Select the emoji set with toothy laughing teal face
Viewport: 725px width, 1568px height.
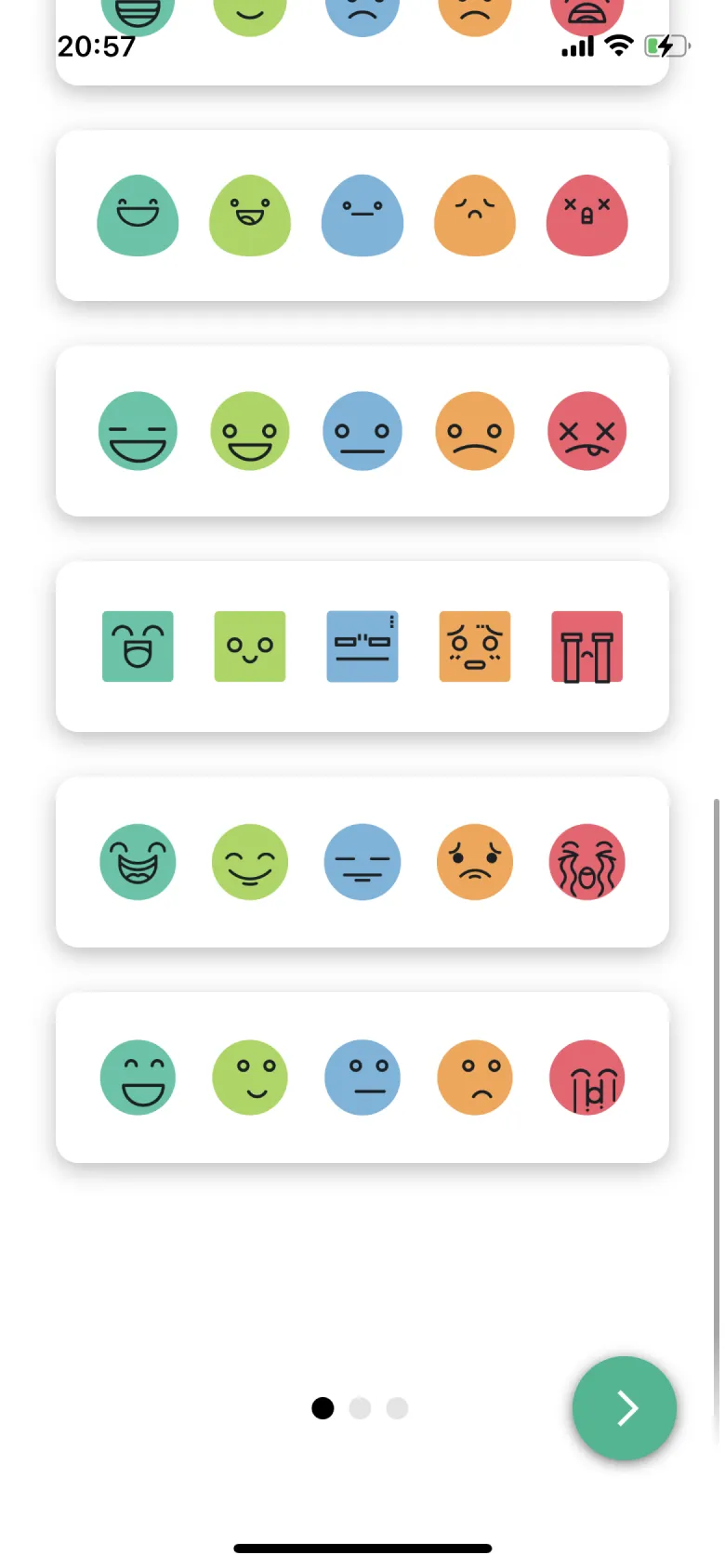pos(362,862)
